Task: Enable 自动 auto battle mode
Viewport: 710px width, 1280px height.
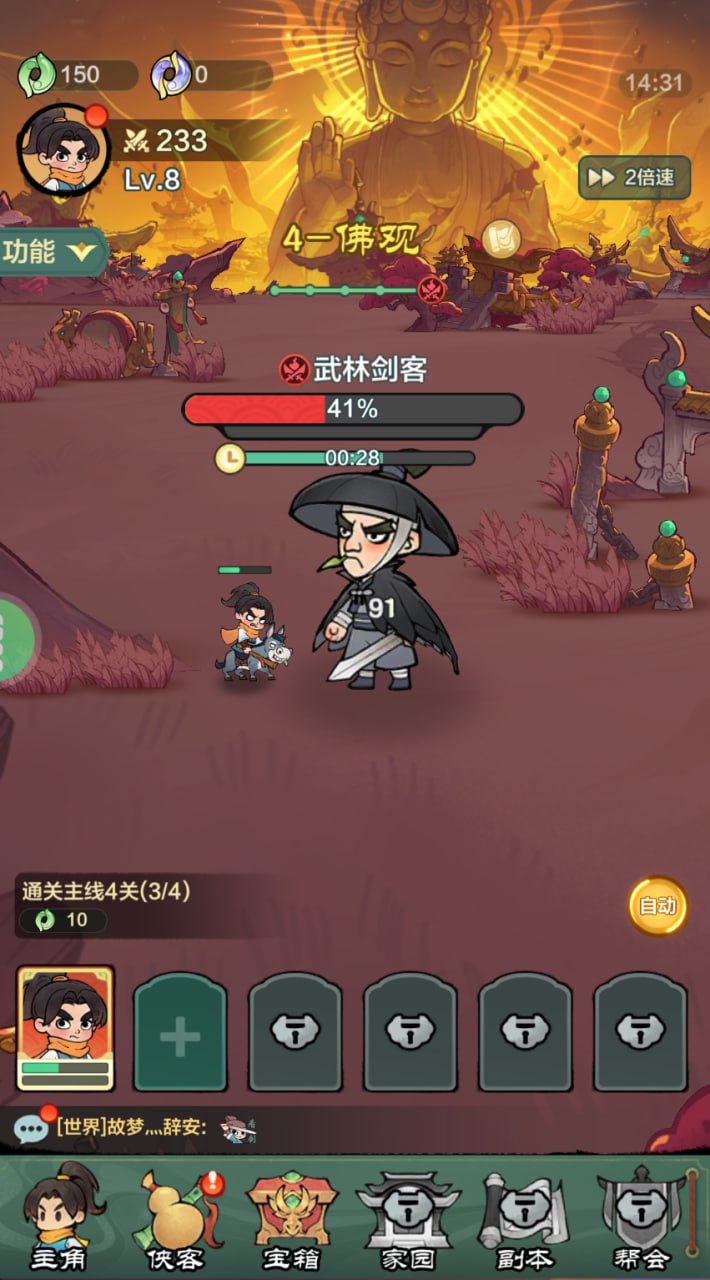Action: coord(658,906)
